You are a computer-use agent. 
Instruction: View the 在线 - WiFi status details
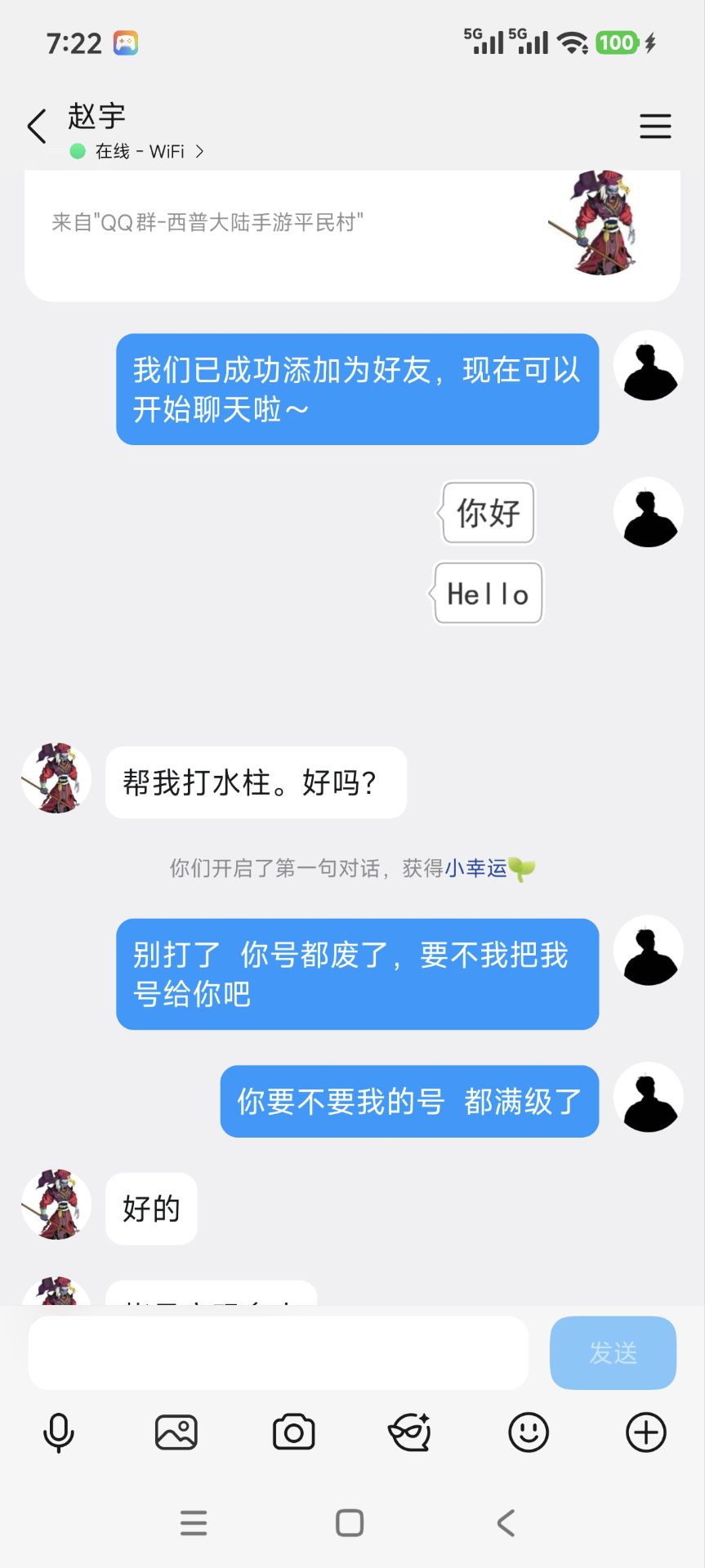coord(141,151)
